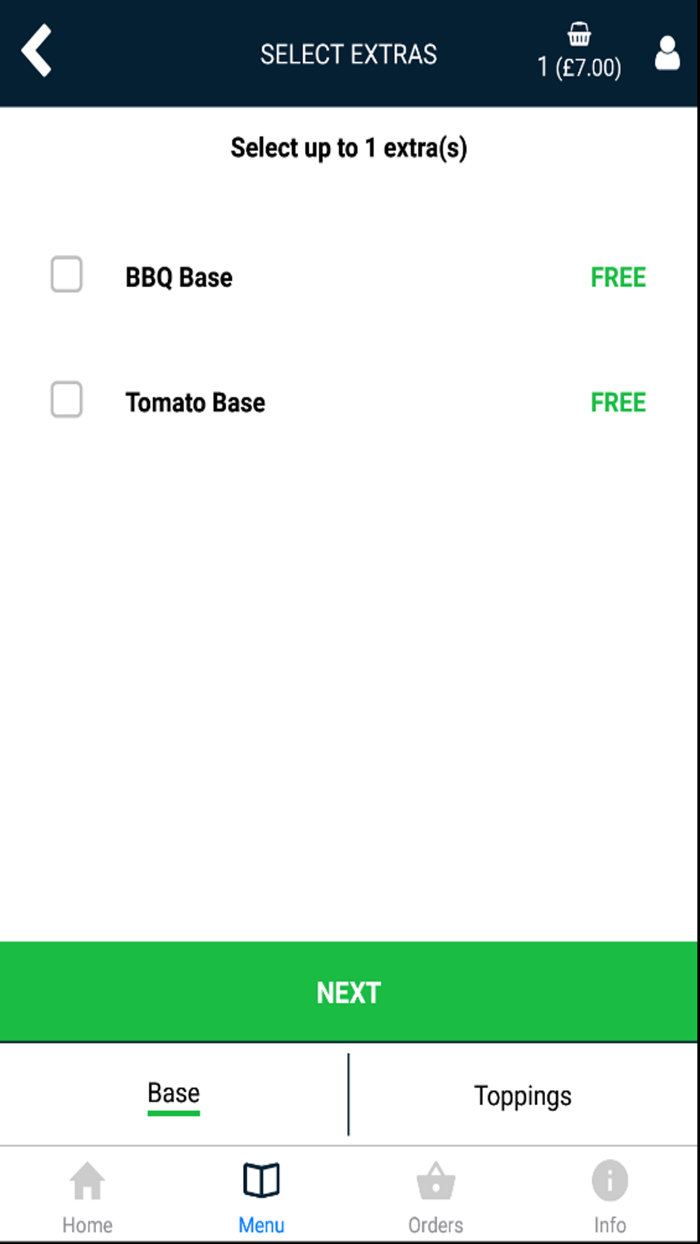Check the BBQ Base checkbox

coord(67,275)
